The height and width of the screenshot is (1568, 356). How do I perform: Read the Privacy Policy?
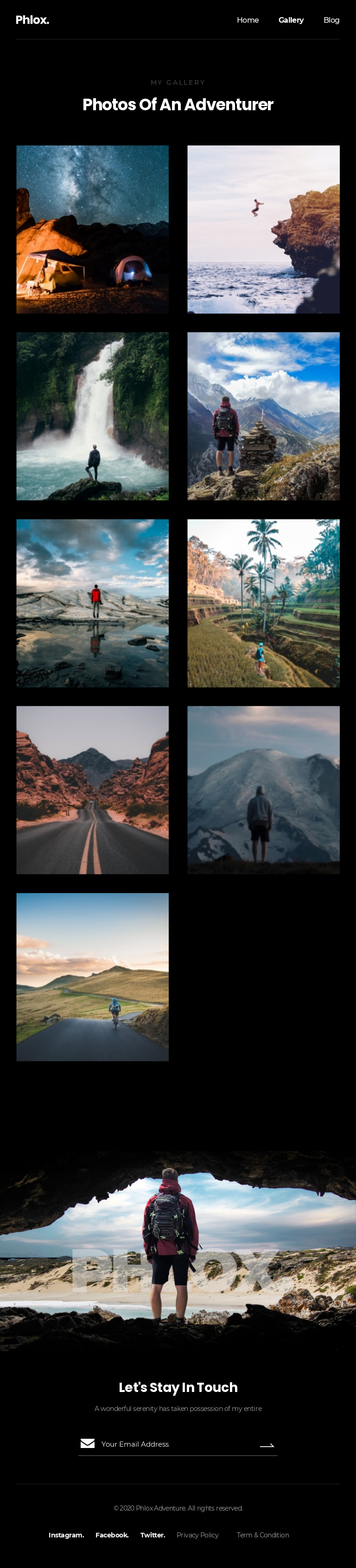pos(197,1535)
